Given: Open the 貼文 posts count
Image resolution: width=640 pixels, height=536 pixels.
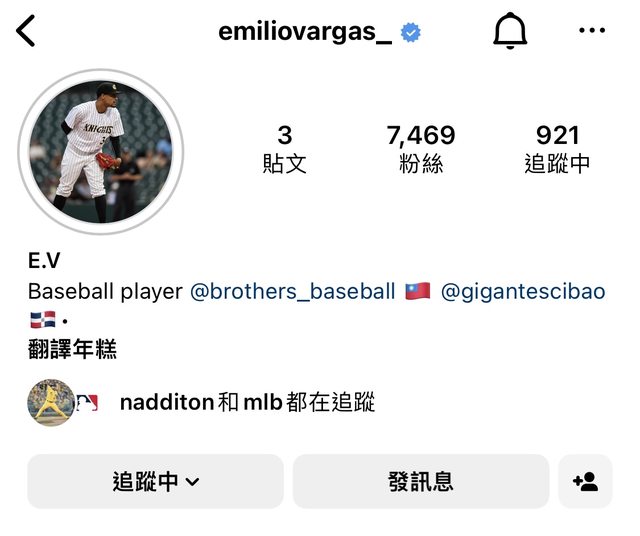Looking at the screenshot, I should [x=285, y=149].
